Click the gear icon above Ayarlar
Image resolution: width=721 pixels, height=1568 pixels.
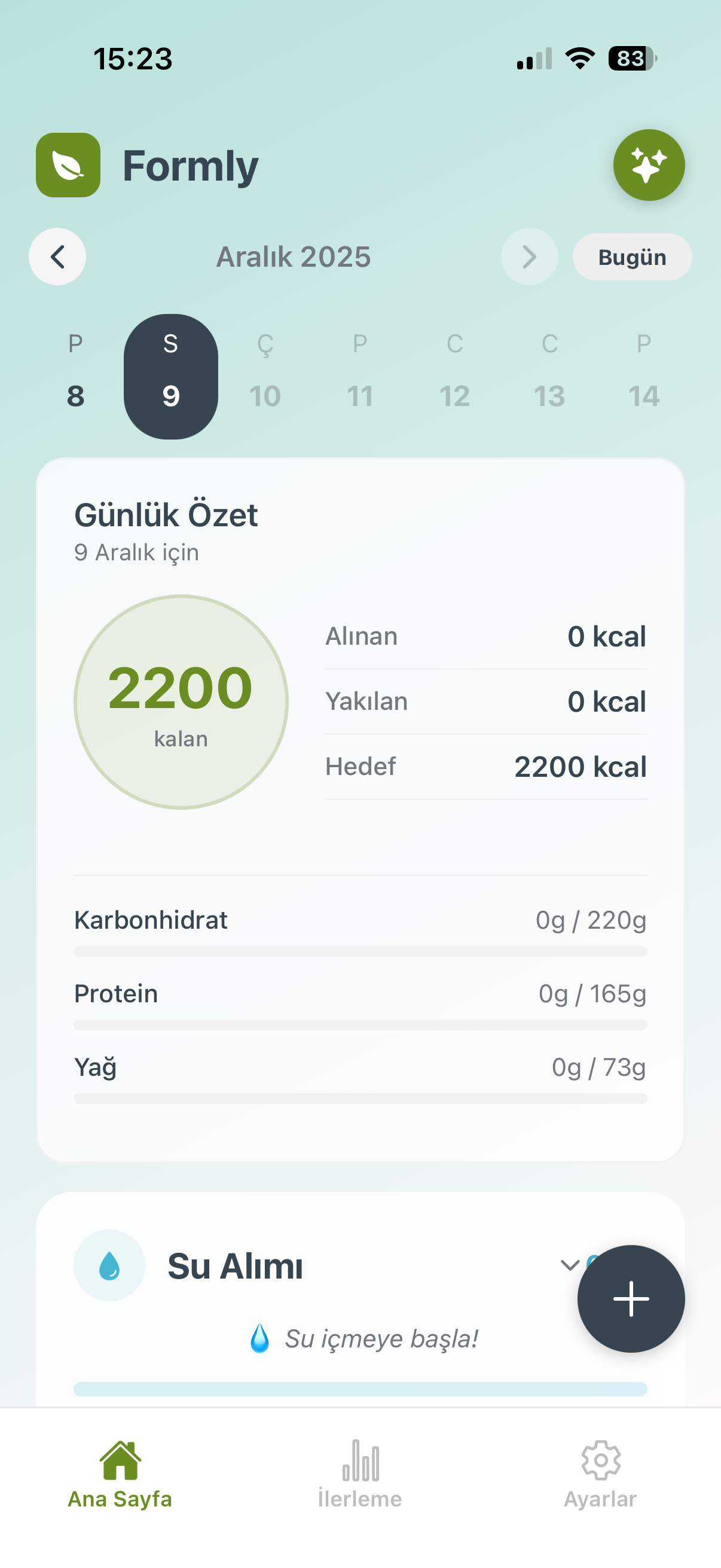600,1461
